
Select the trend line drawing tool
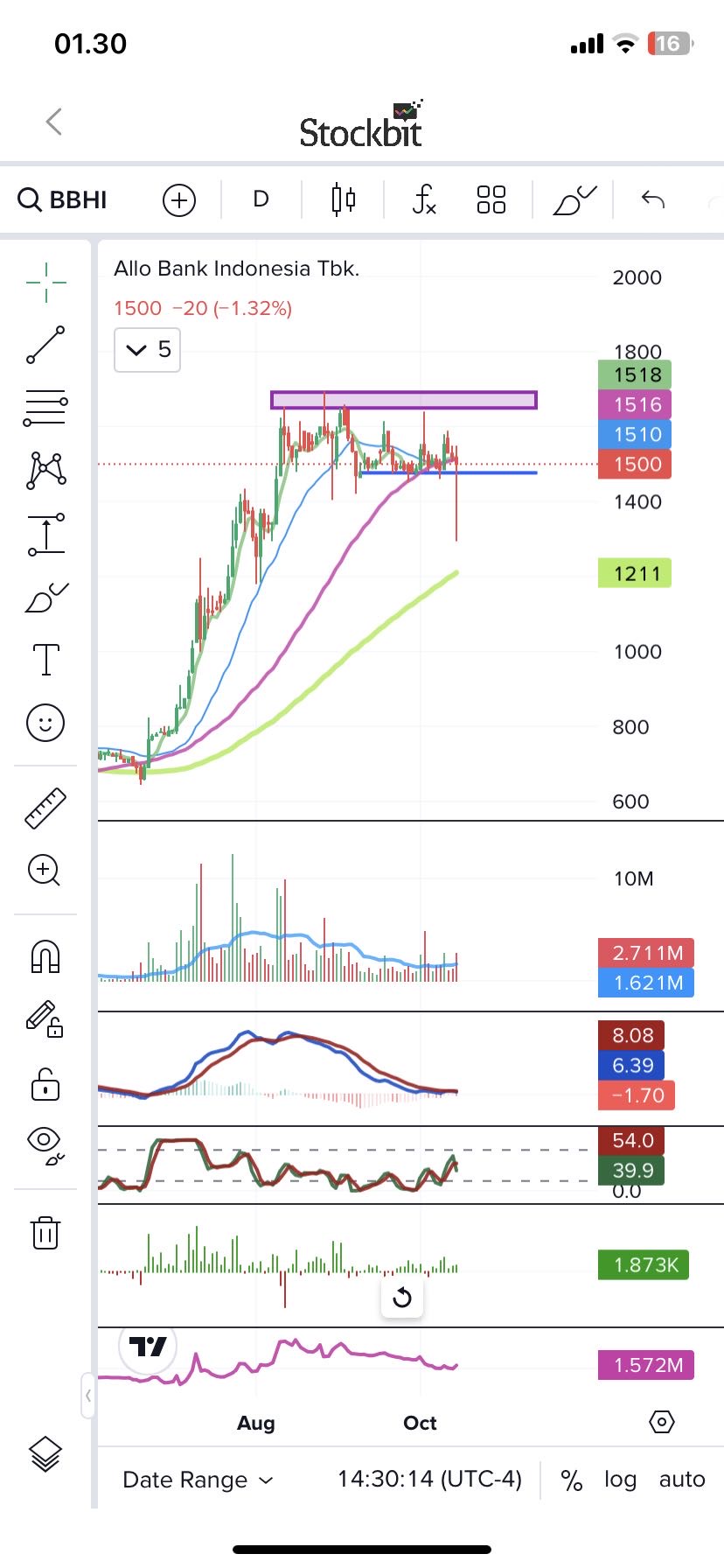pyautogui.click(x=45, y=345)
